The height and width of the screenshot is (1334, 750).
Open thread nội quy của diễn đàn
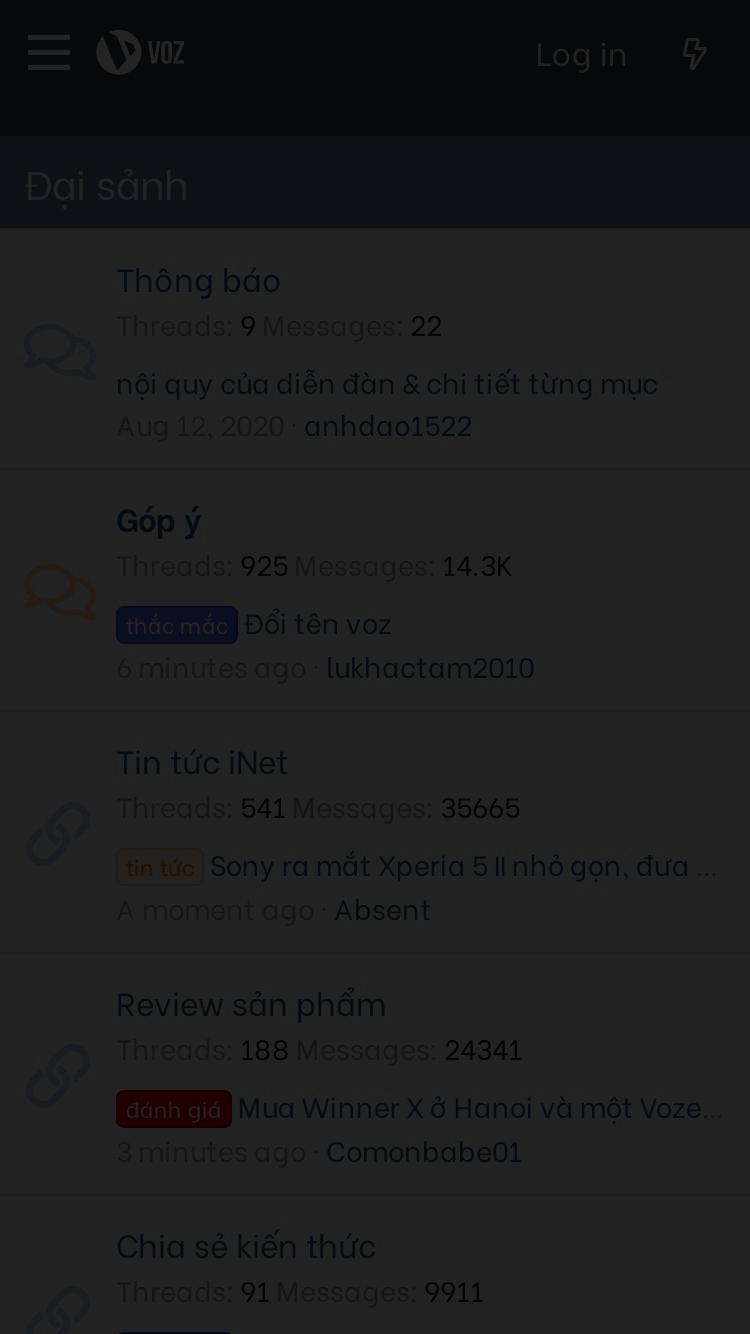click(x=387, y=384)
